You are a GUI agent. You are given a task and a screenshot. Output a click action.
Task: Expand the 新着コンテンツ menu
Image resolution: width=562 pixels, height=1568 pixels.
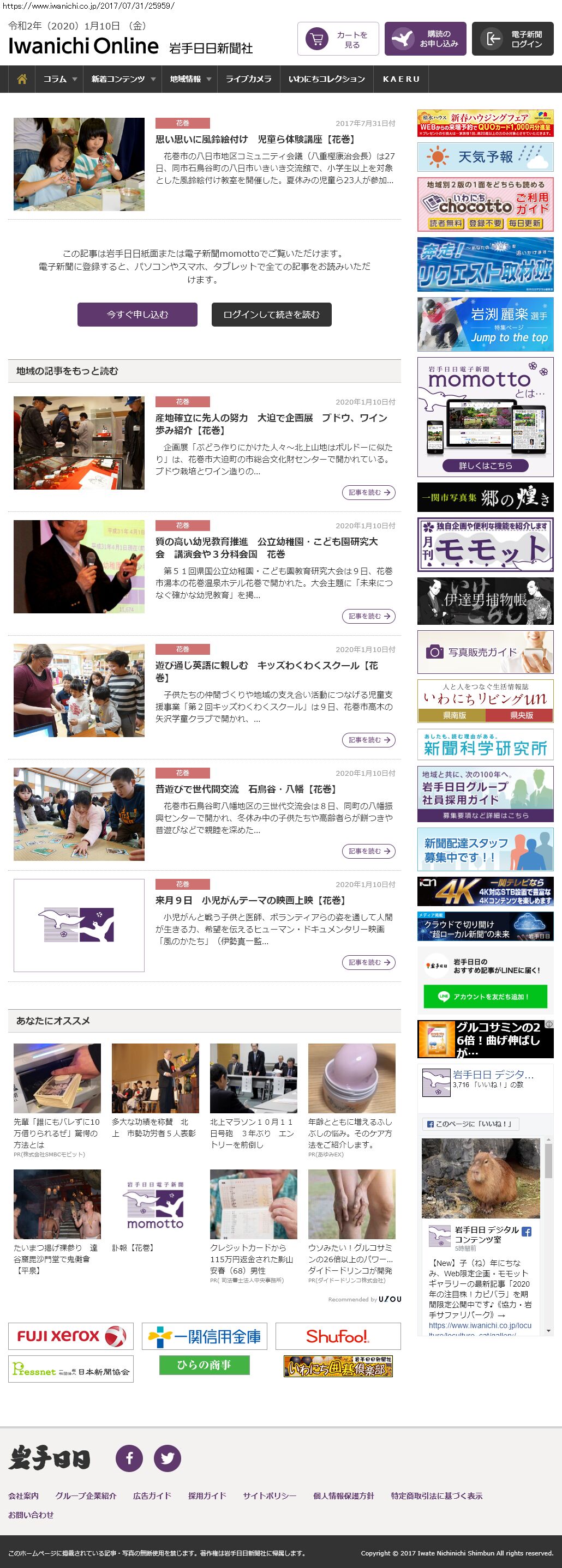(123, 79)
